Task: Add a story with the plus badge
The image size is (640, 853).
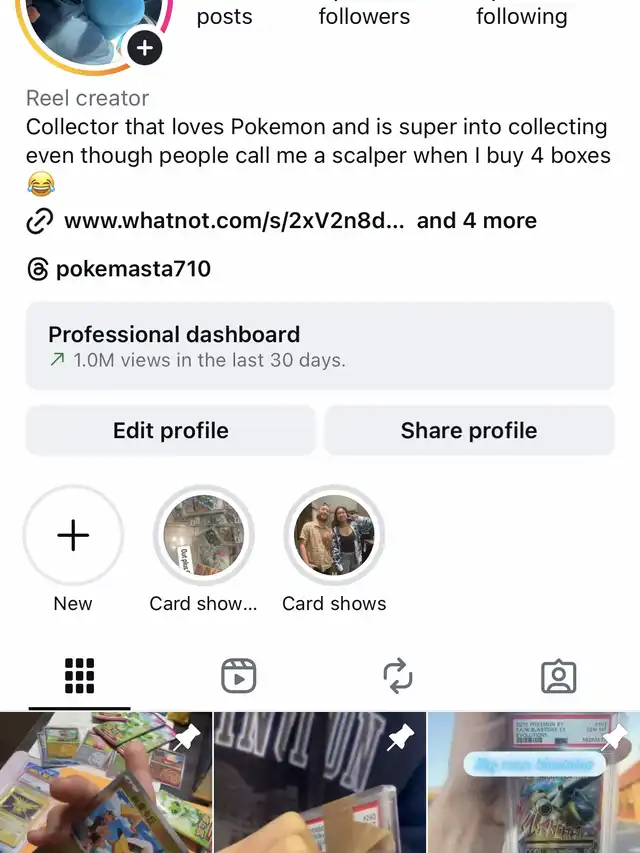Action: pyautogui.click(x=145, y=46)
